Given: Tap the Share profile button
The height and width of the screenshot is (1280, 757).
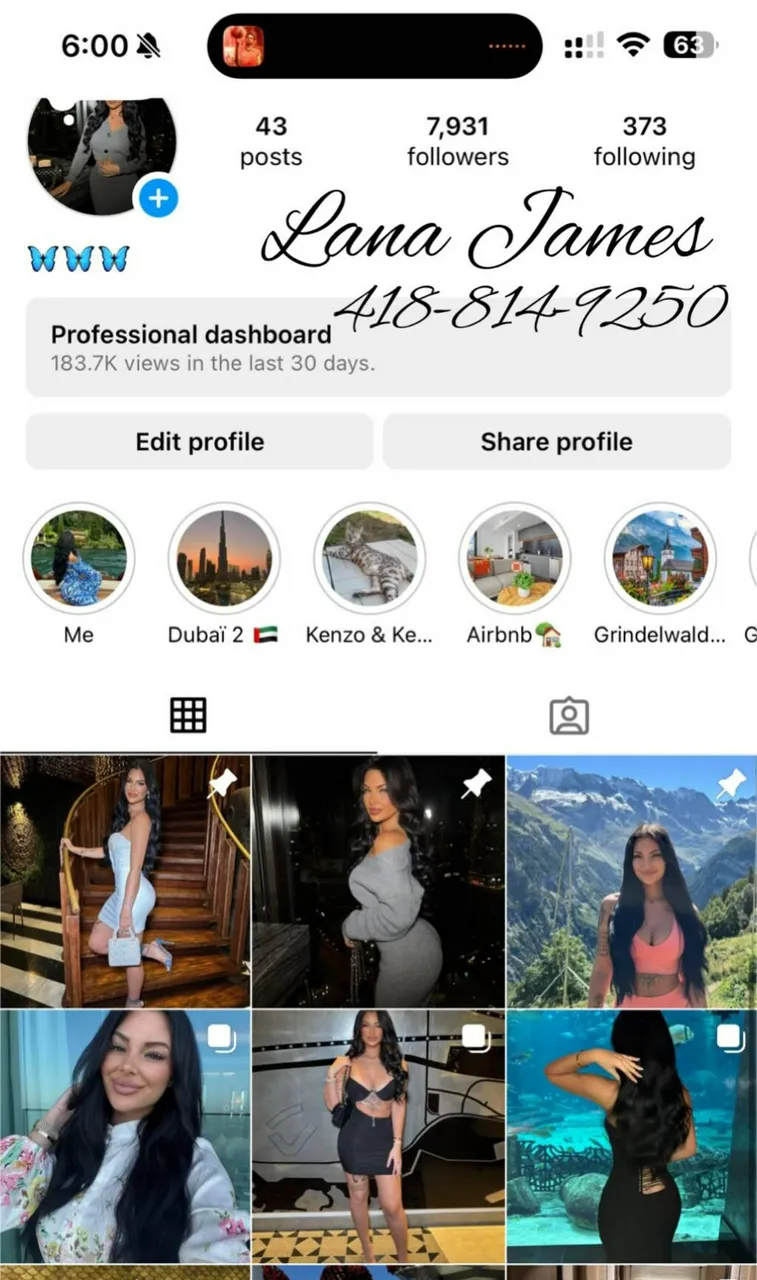Looking at the screenshot, I should (x=557, y=441).
